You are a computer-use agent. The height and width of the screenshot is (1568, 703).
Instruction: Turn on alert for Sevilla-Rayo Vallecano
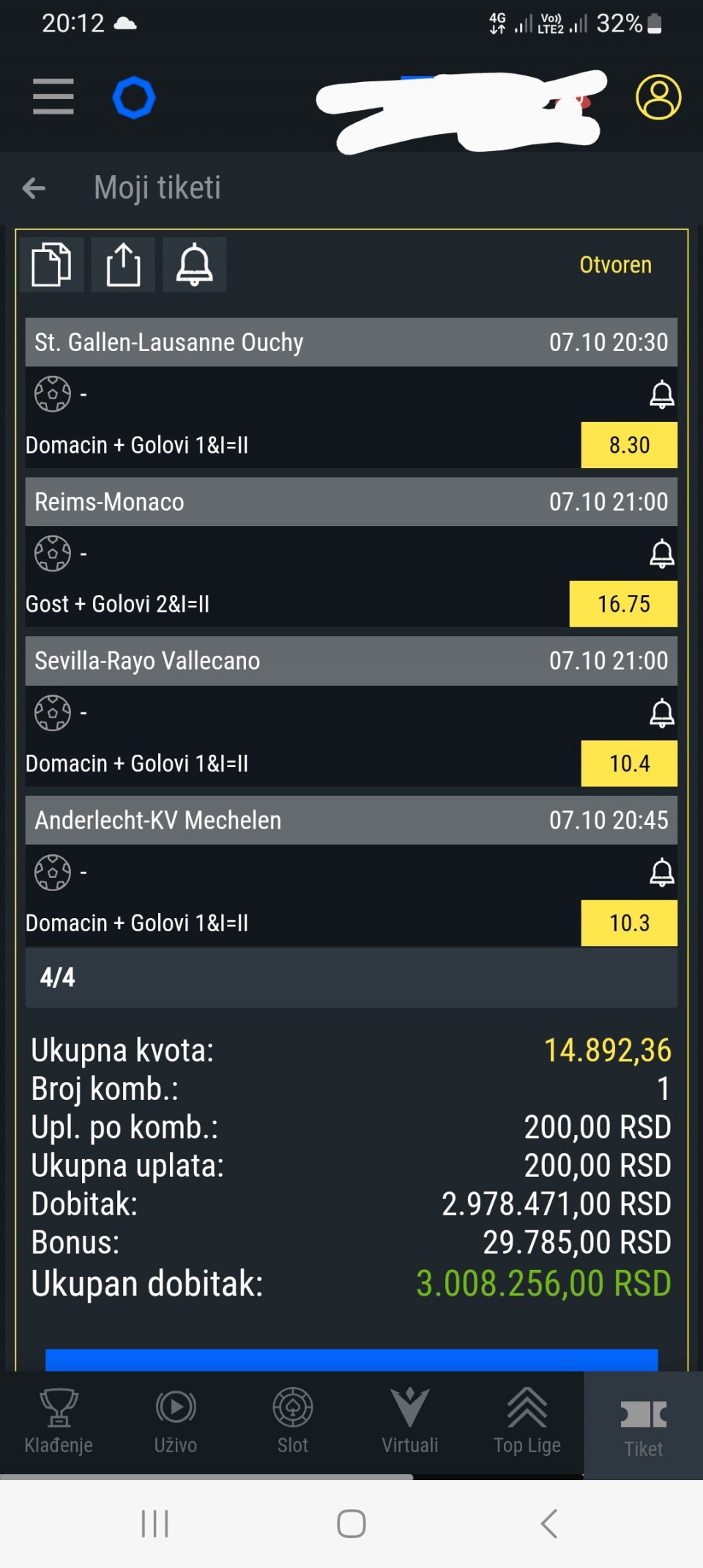click(x=661, y=713)
